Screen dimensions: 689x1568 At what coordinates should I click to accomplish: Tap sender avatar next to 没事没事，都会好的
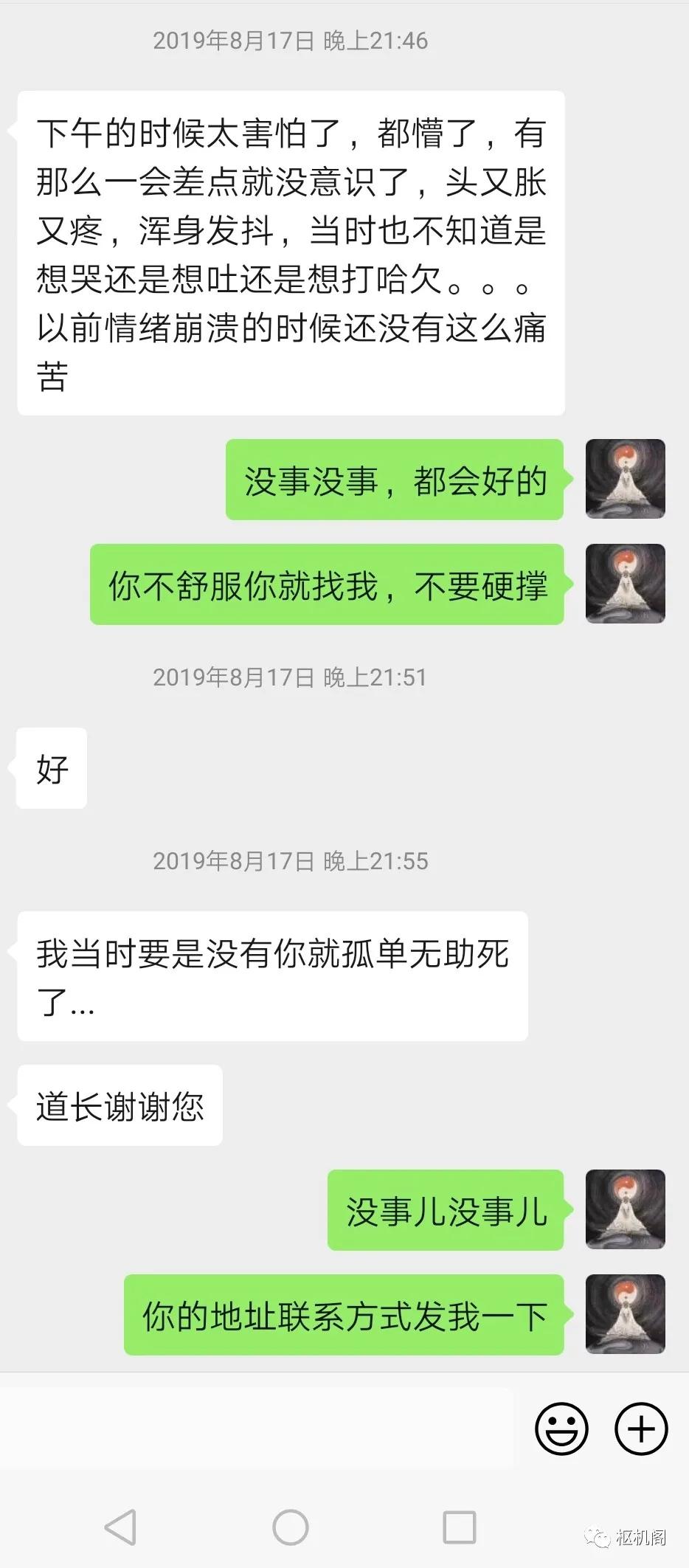pos(625,479)
